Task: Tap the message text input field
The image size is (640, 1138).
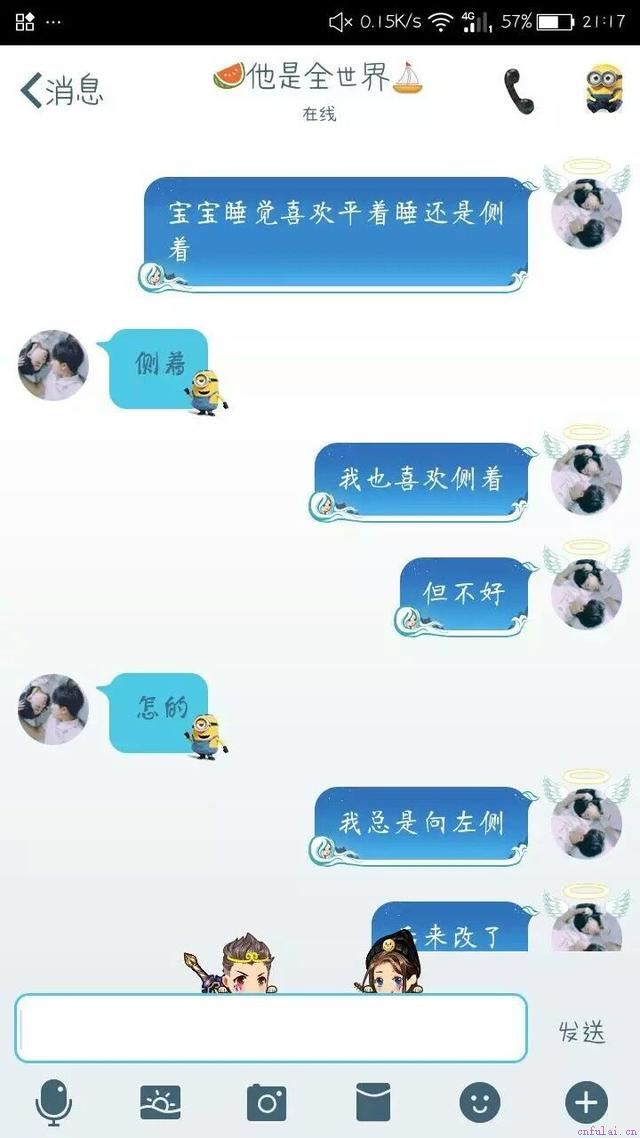Action: click(x=270, y=1028)
